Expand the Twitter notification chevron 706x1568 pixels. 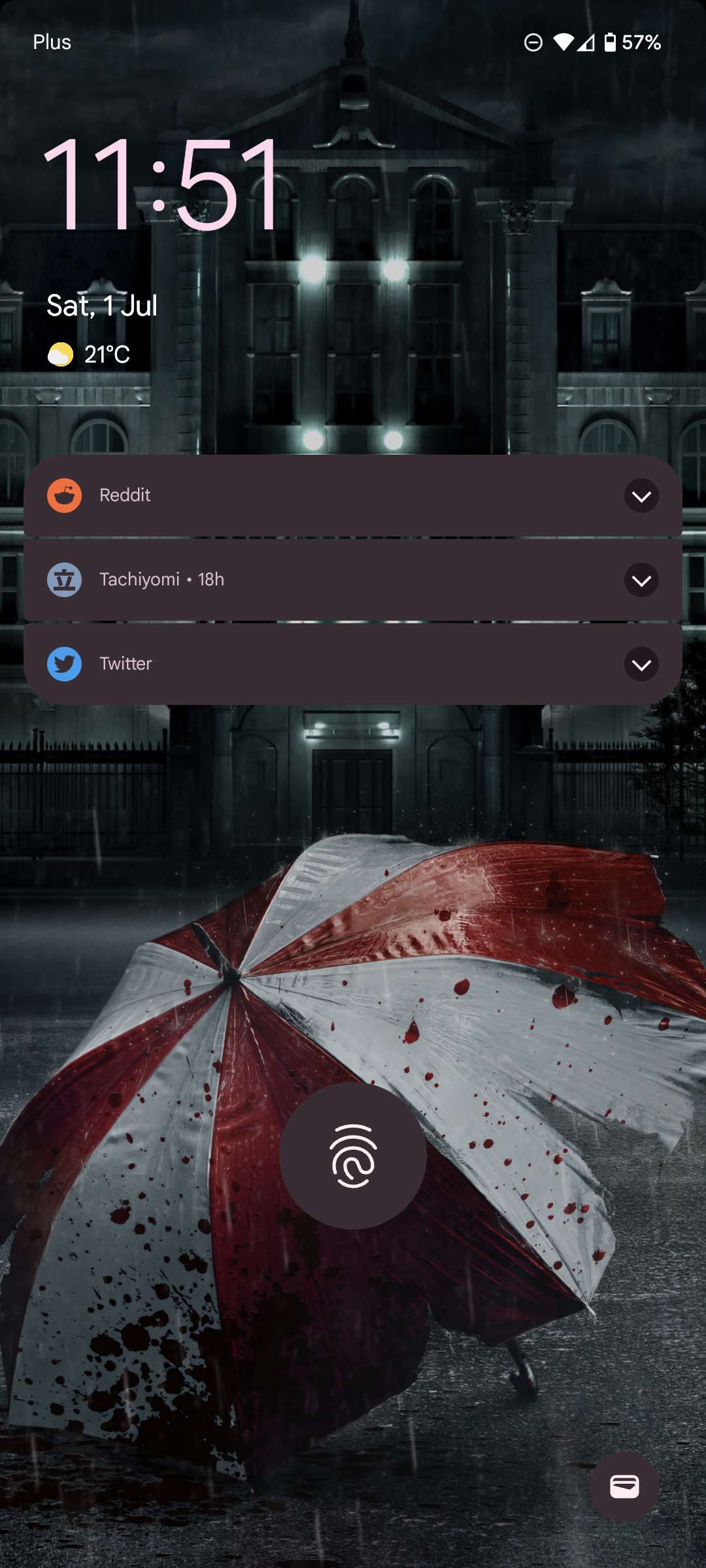[x=641, y=664]
